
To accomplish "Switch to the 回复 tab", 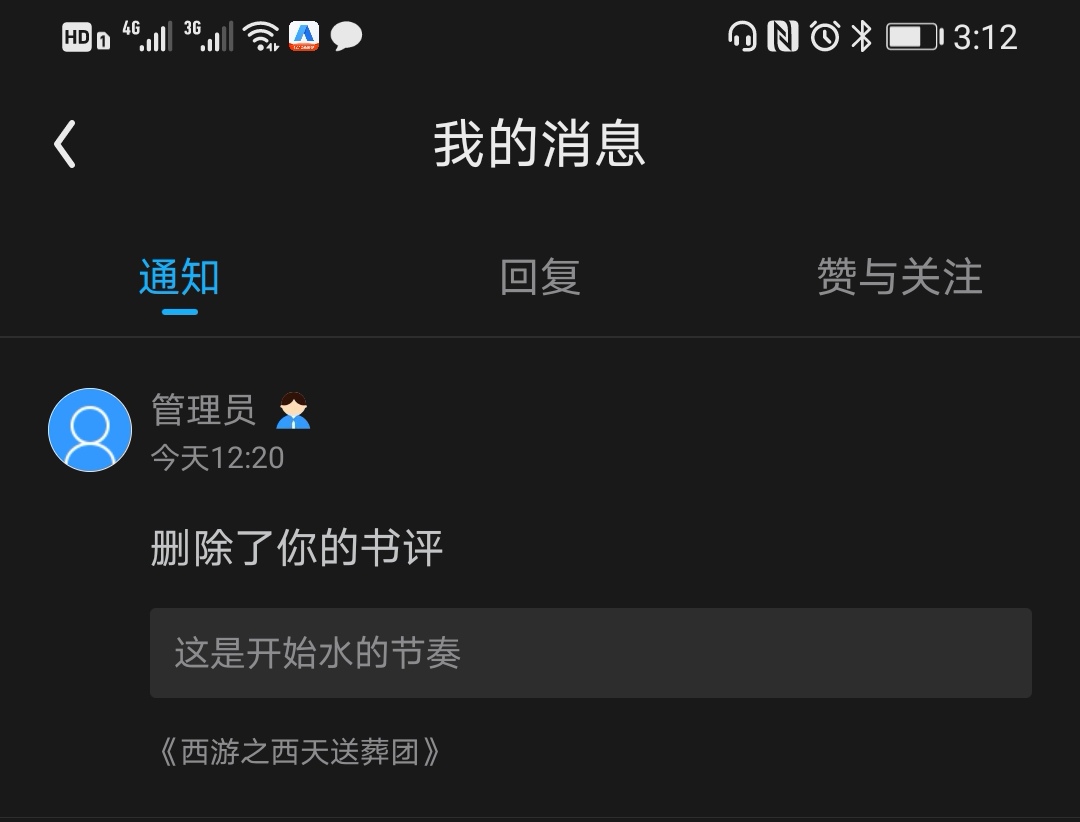I will 540,277.
